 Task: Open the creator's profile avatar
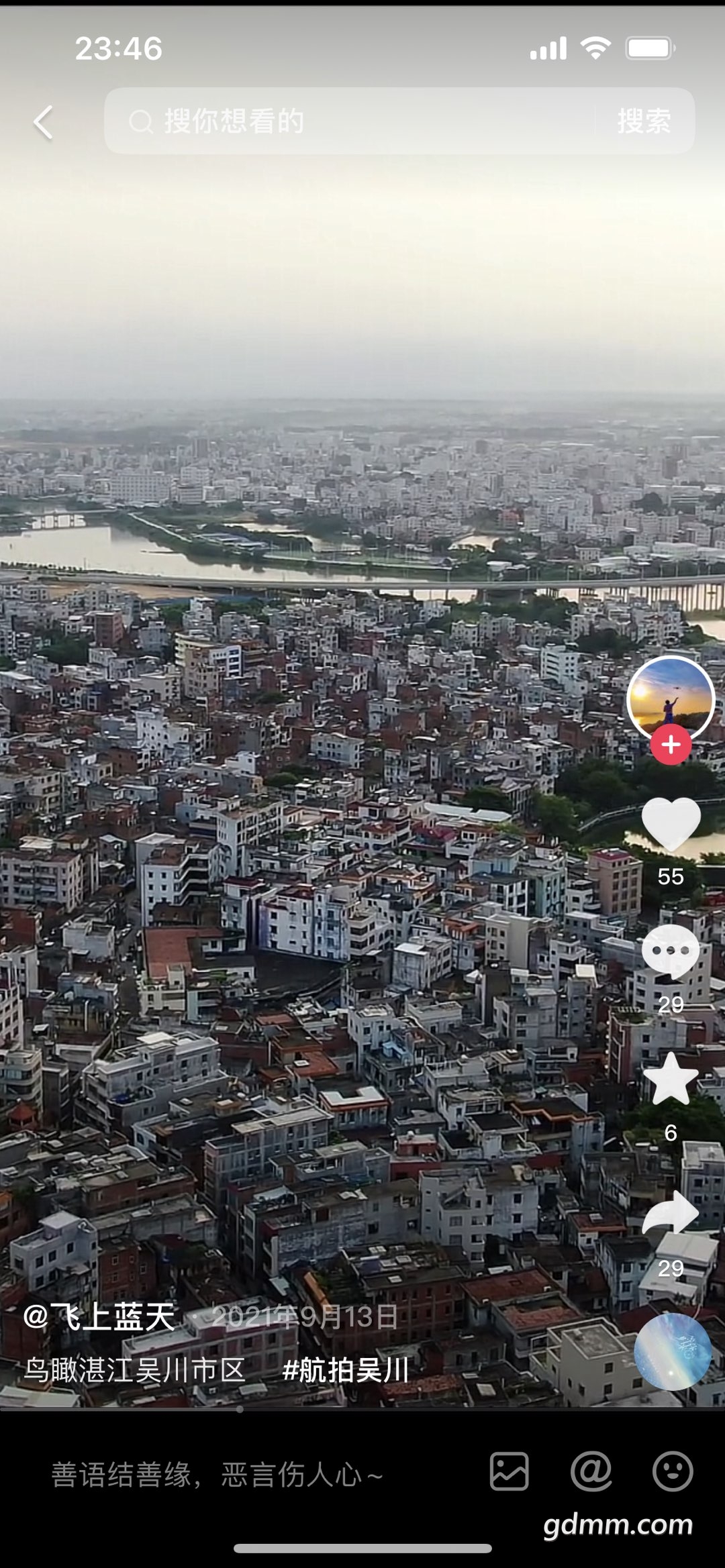coord(670,698)
